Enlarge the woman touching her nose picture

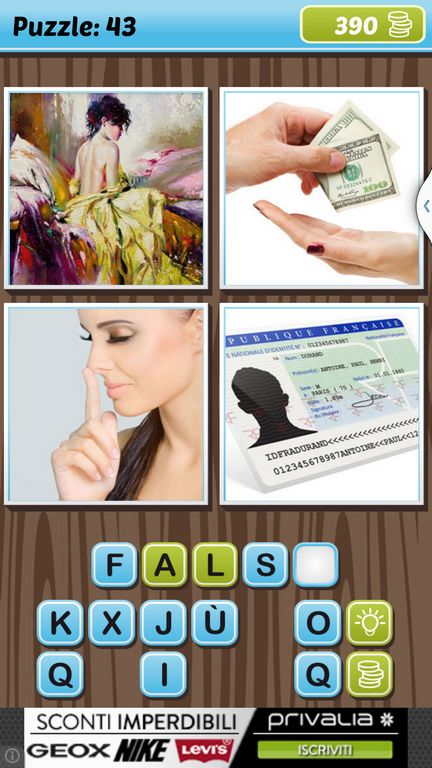click(x=106, y=404)
